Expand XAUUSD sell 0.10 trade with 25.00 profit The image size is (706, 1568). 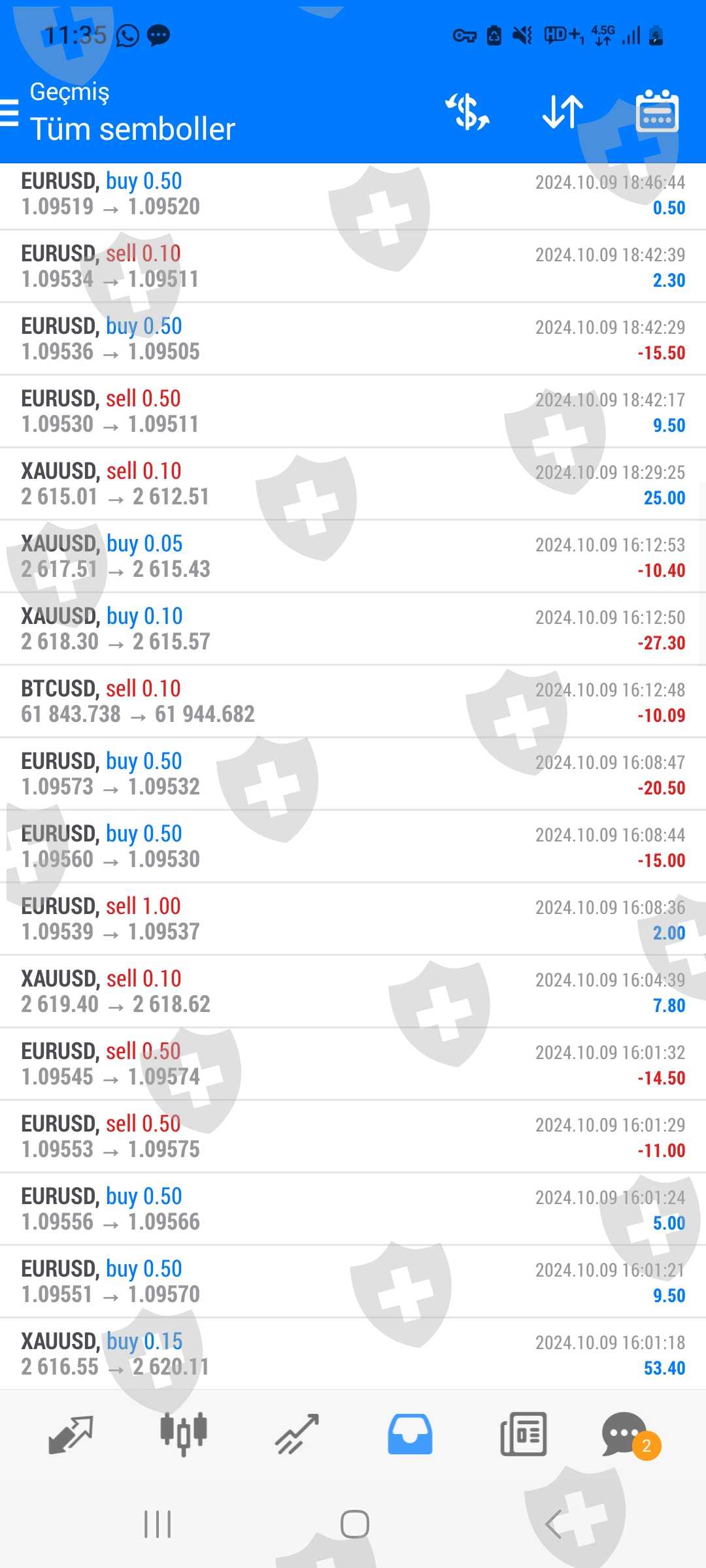353,484
